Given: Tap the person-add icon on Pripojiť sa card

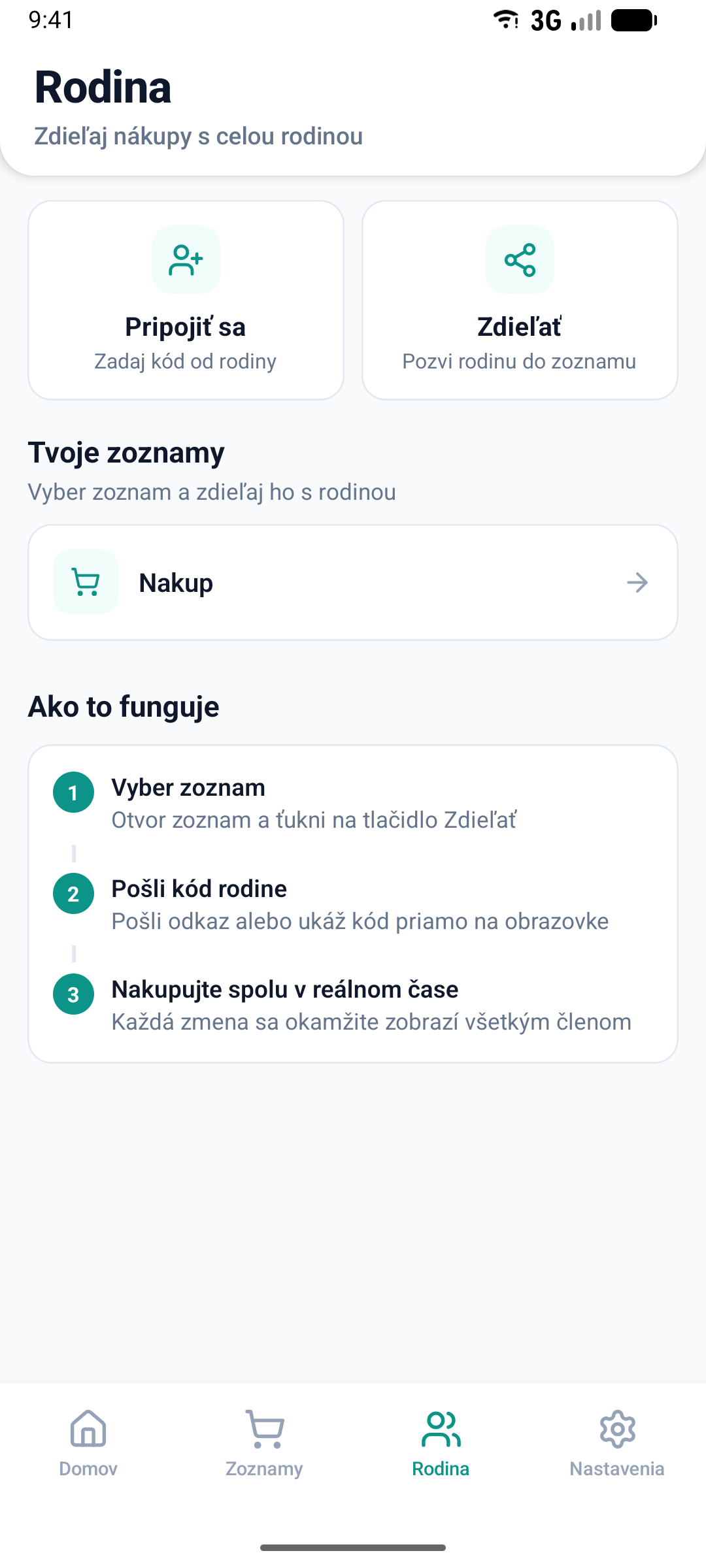Looking at the screenshot, I should pos(186,259).
